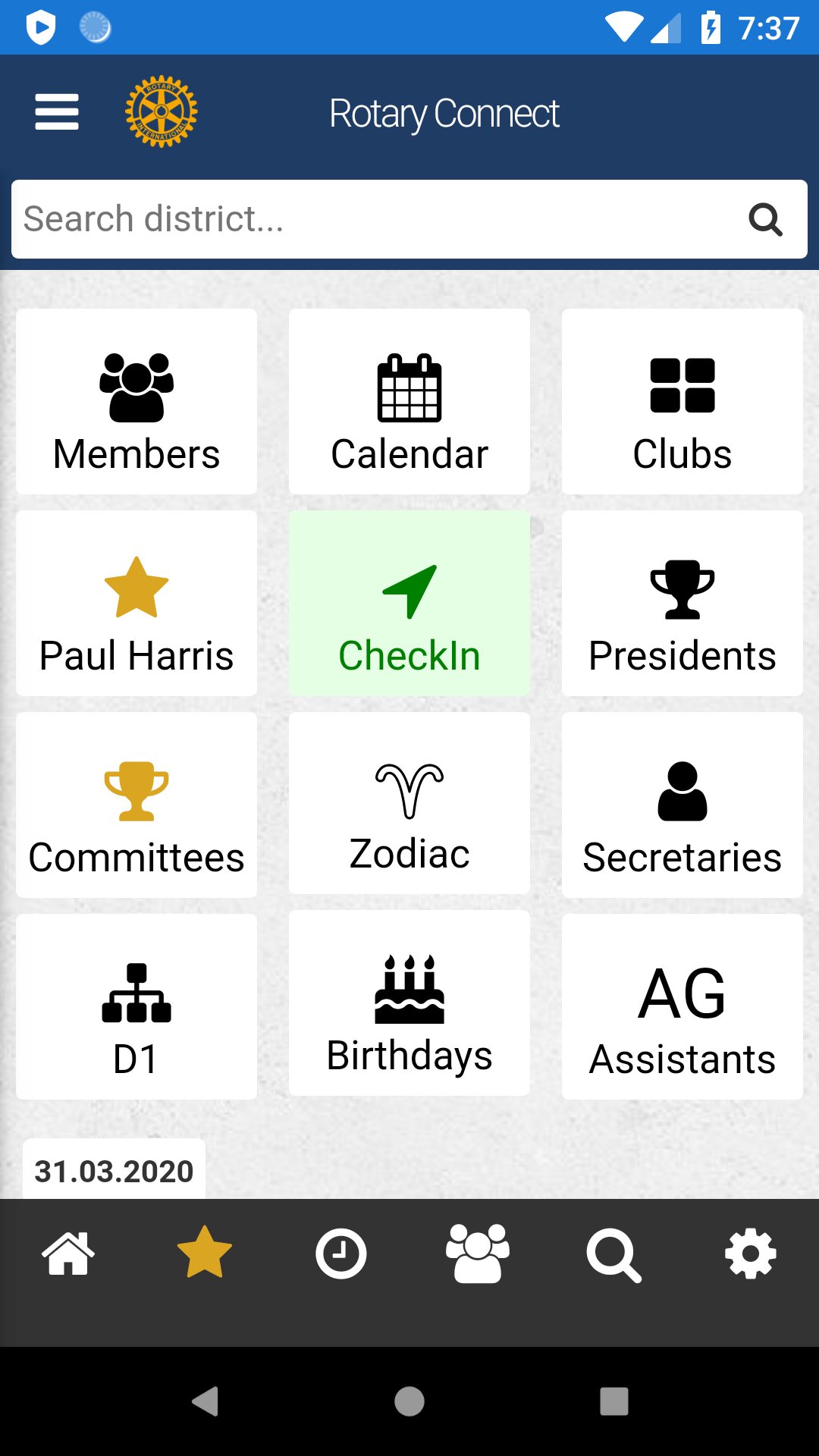The image size is (819, 1456).
Task: Open the Committees tile
Action: pyautogui.click(x=136, y=804)
